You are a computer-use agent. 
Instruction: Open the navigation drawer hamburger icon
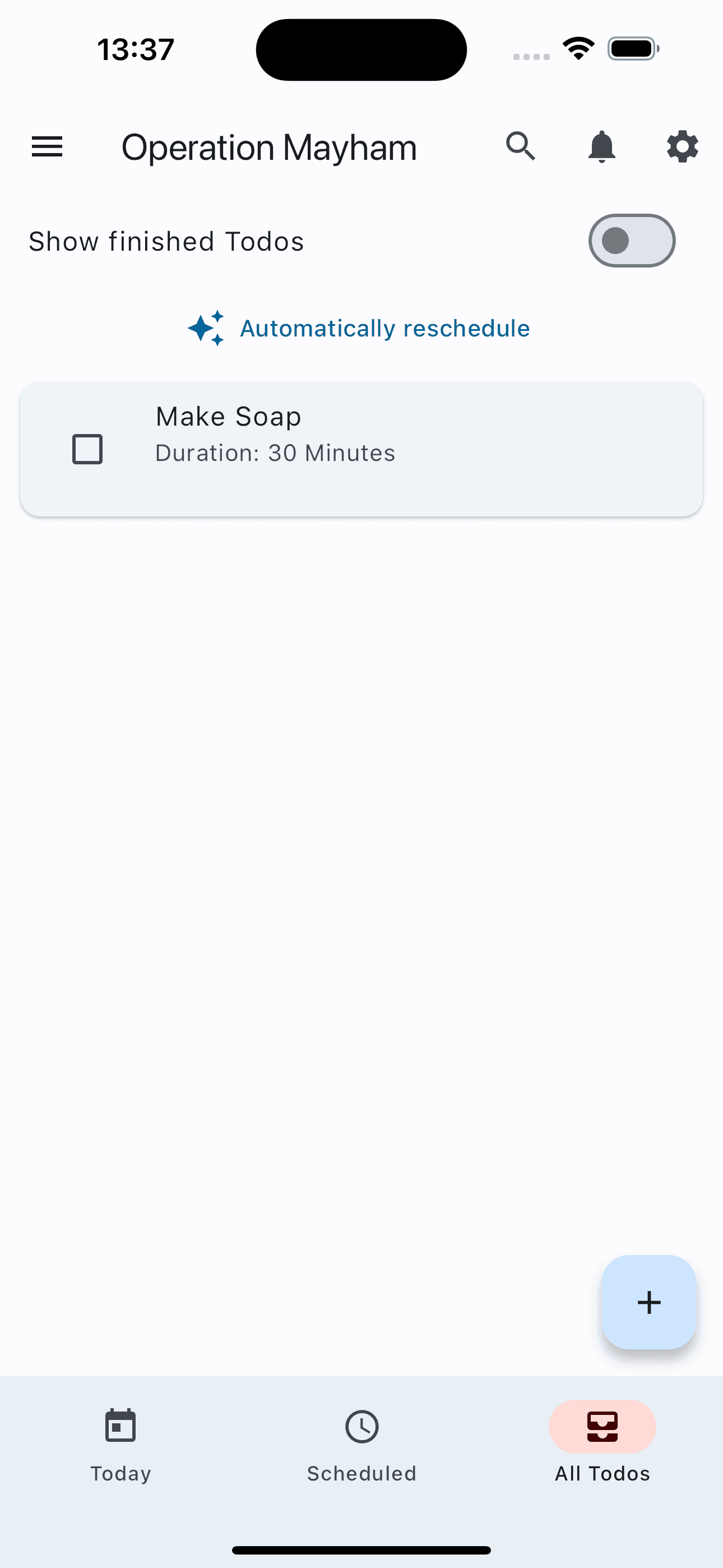(47, 146)
